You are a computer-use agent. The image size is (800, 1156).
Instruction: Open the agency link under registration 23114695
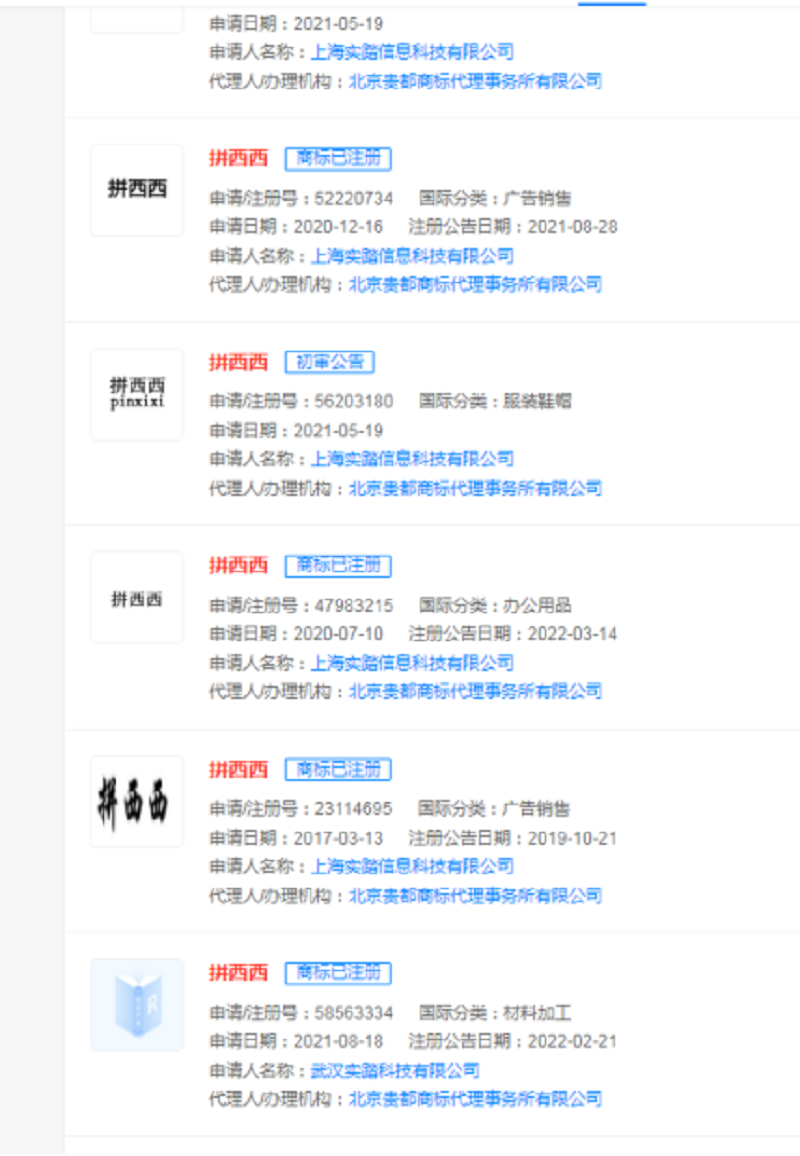[x=475, y=895]
